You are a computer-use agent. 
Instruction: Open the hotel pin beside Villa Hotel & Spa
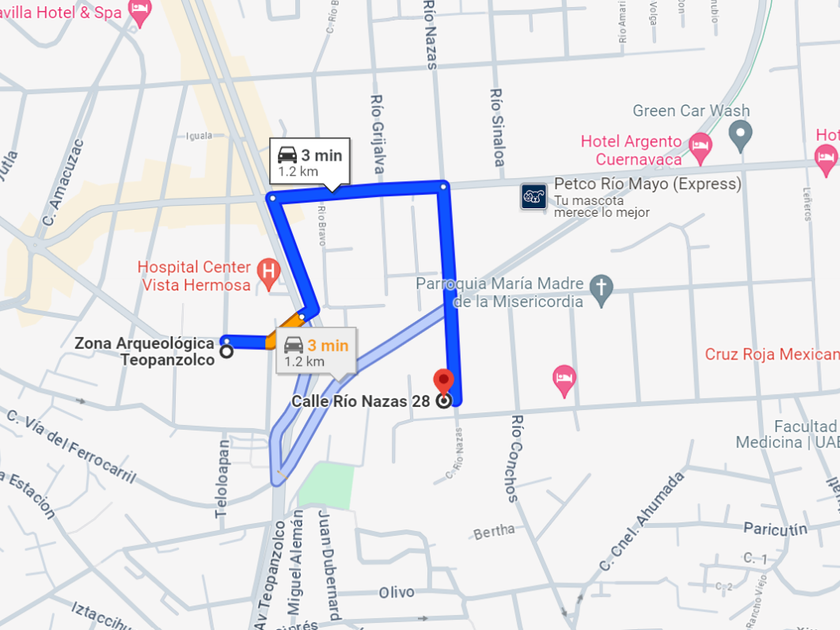pos(140,12)
